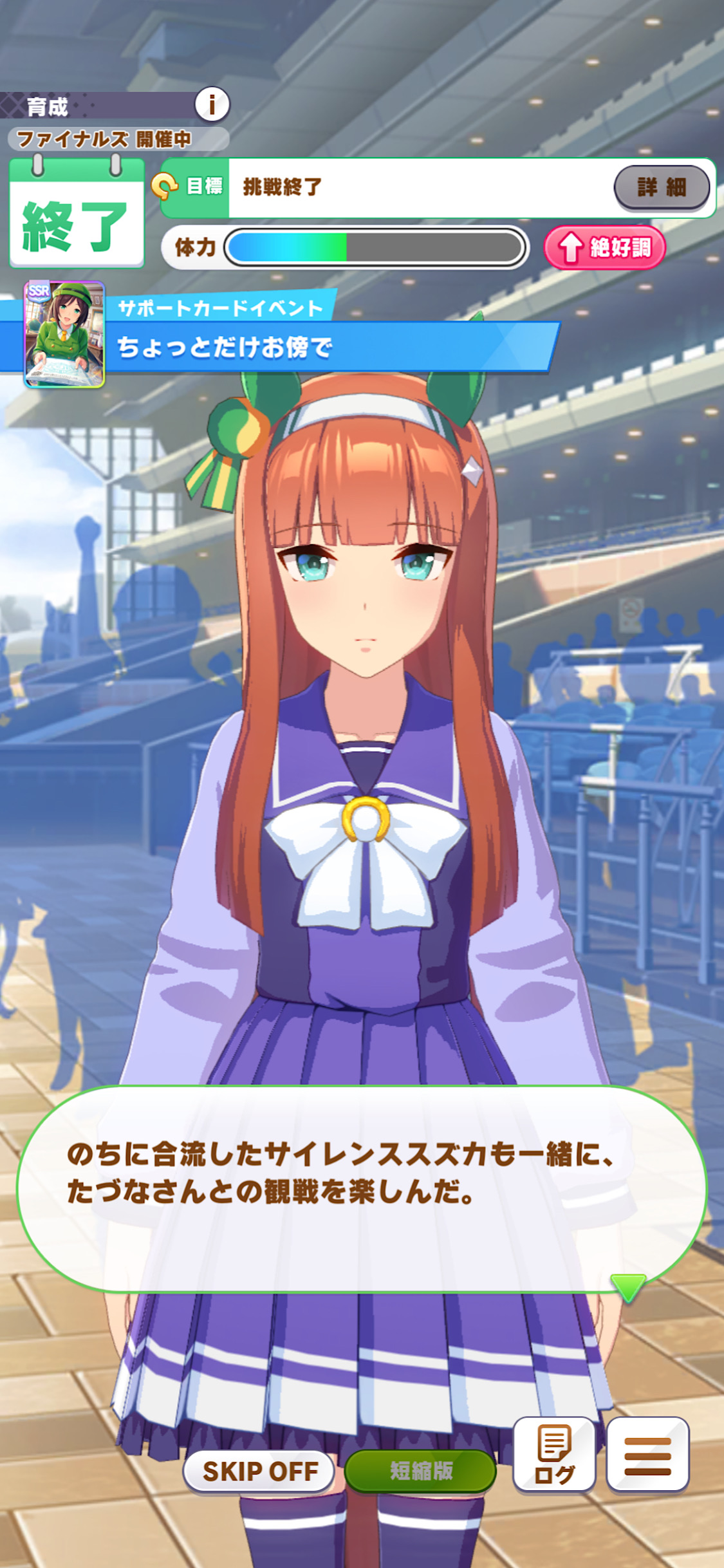
Task: Advance the dialogue via the green arrow
Action: tap(627, 1287)
